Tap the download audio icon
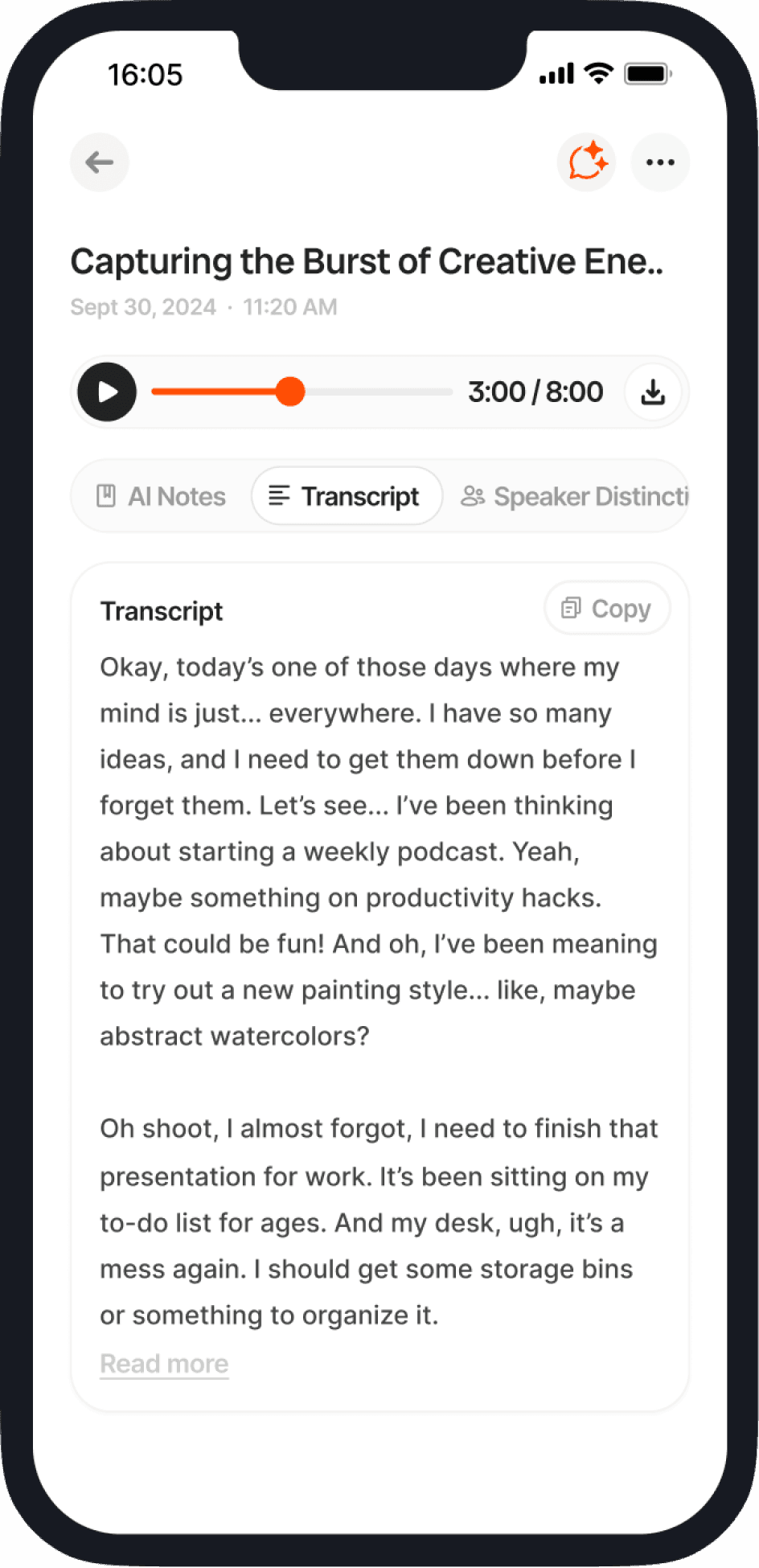 coord(653,392)
